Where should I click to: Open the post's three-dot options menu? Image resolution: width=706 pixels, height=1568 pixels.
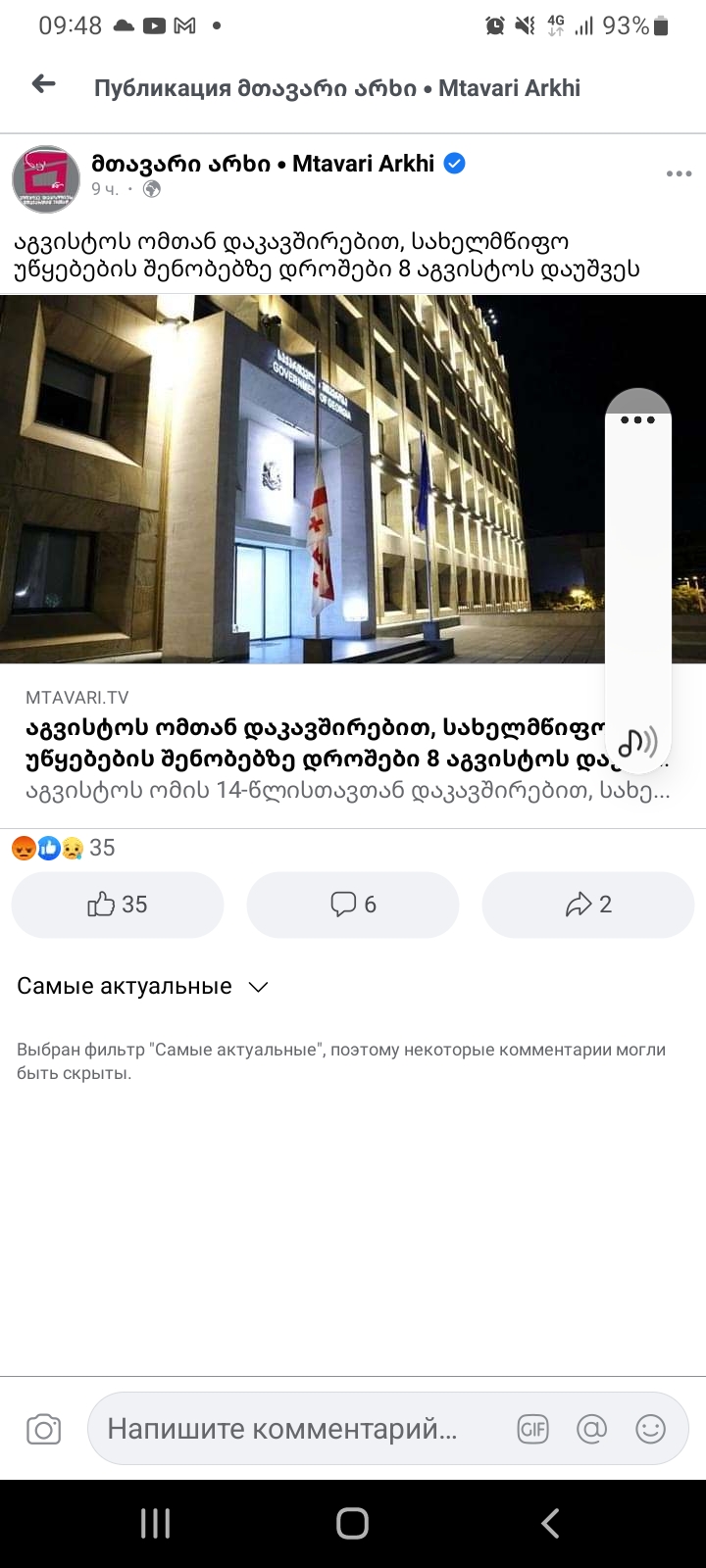tap(679, 174)
